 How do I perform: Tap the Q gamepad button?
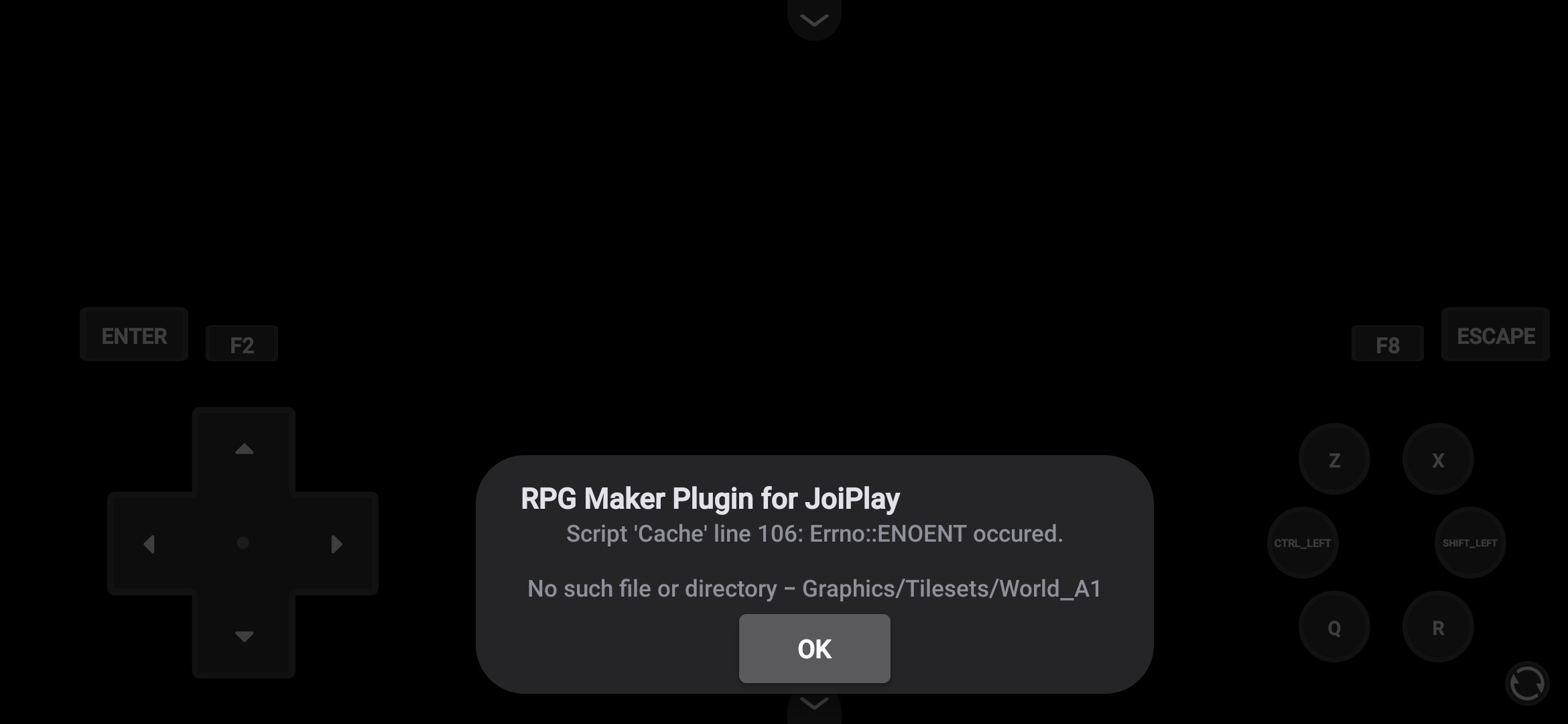(x=1334, y=627)
